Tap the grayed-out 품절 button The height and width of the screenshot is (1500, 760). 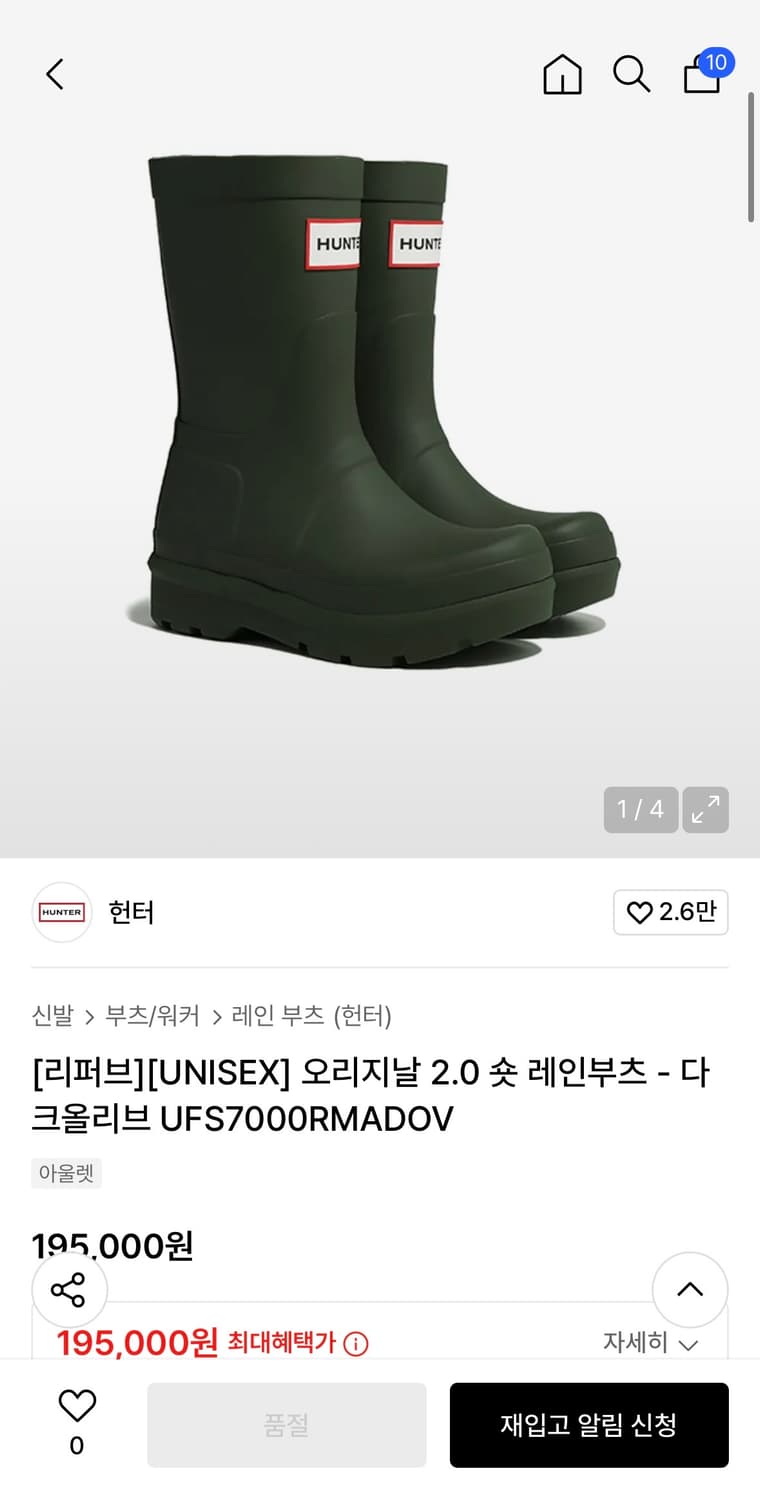(287, 1425)
